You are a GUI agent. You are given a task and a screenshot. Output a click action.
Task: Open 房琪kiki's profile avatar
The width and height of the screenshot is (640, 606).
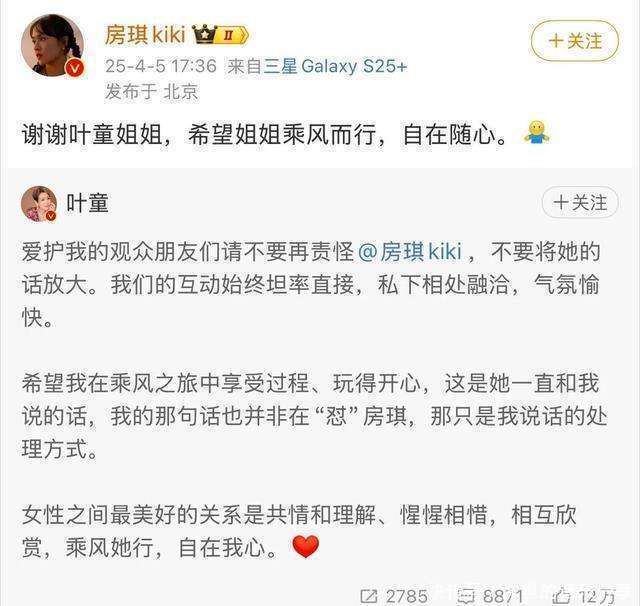[x=51, y=44]
